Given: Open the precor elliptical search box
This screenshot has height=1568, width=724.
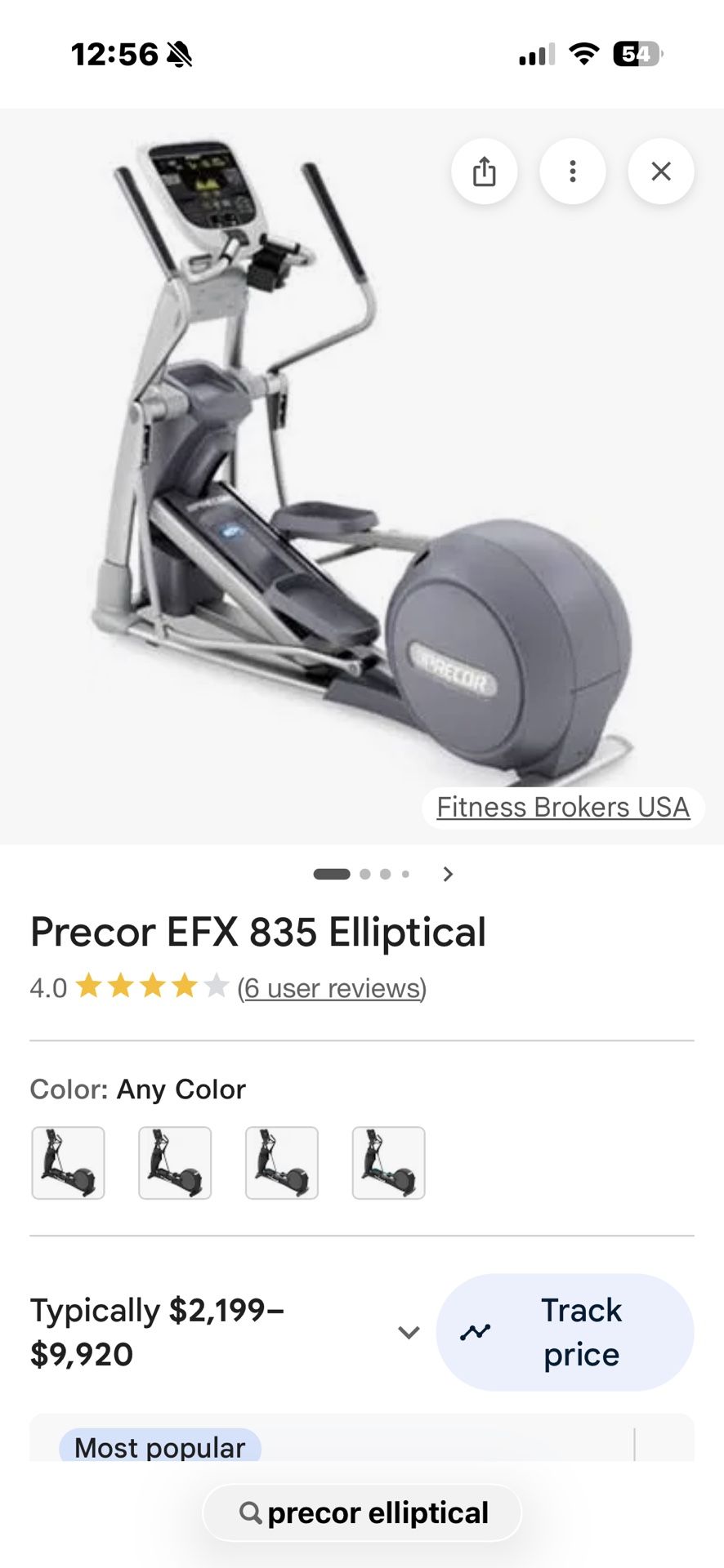Looking at the screenshot, I should pyautogui.click(x=362, y=1513).
